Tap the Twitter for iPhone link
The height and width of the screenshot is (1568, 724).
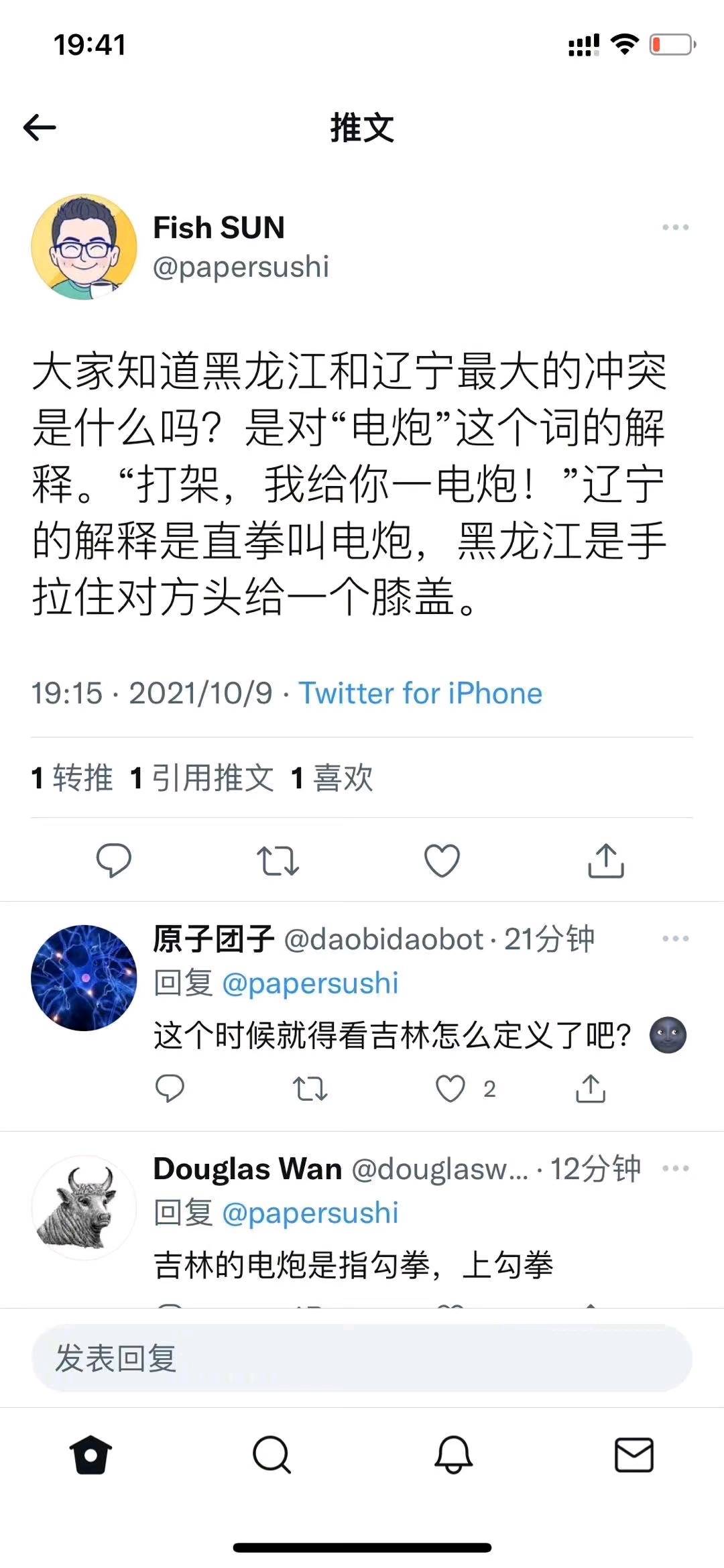(x=420, y=693)
